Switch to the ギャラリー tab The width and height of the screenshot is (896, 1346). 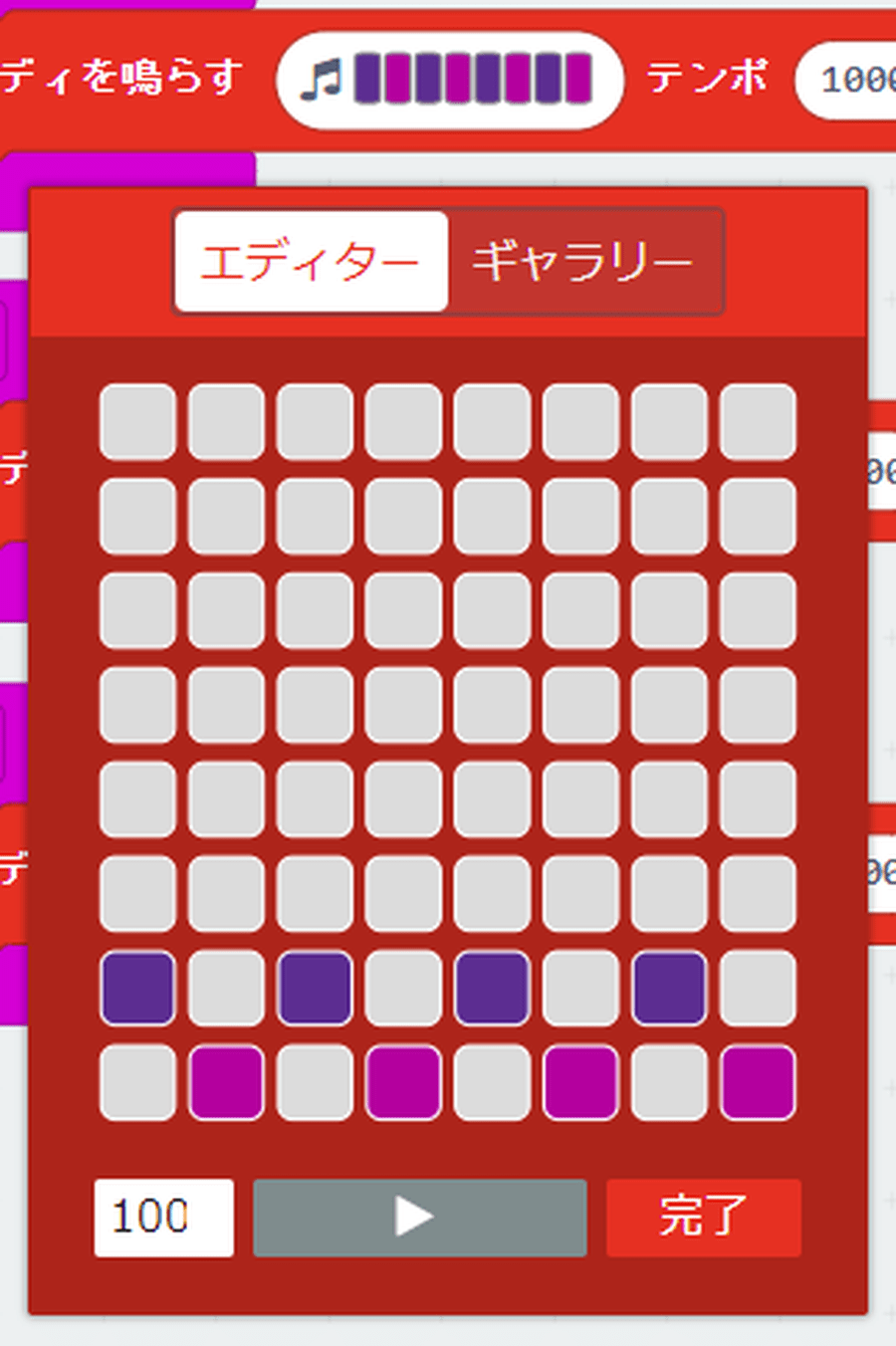point(583,262)
